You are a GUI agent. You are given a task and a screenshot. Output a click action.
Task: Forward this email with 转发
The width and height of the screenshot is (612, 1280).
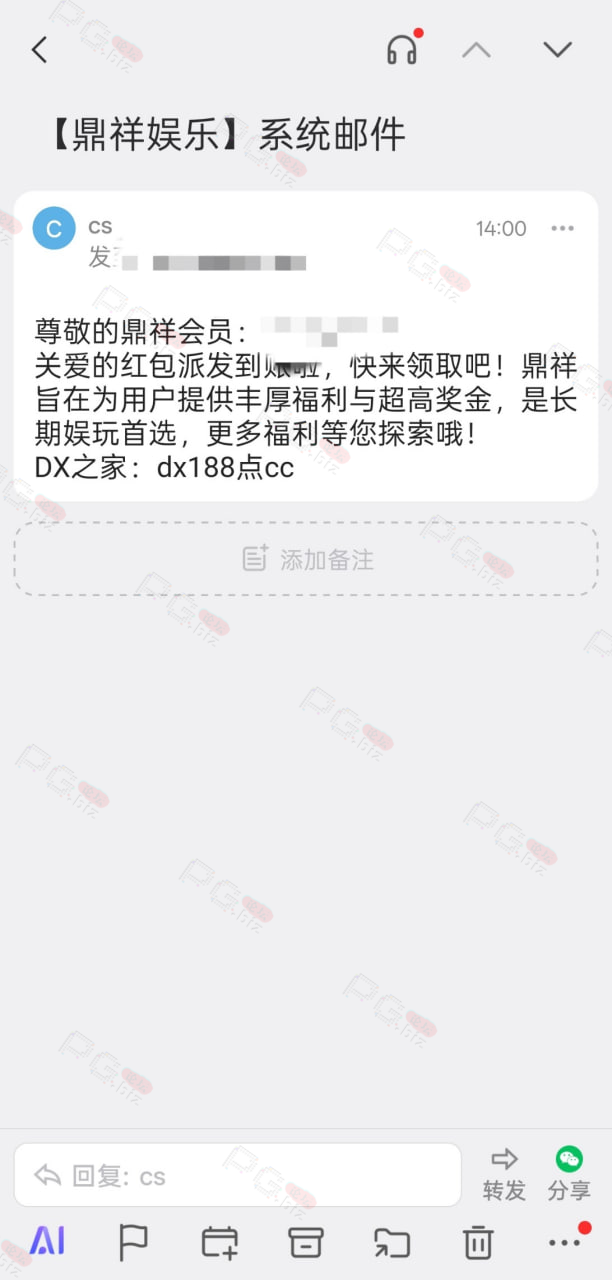[504, 1174]
